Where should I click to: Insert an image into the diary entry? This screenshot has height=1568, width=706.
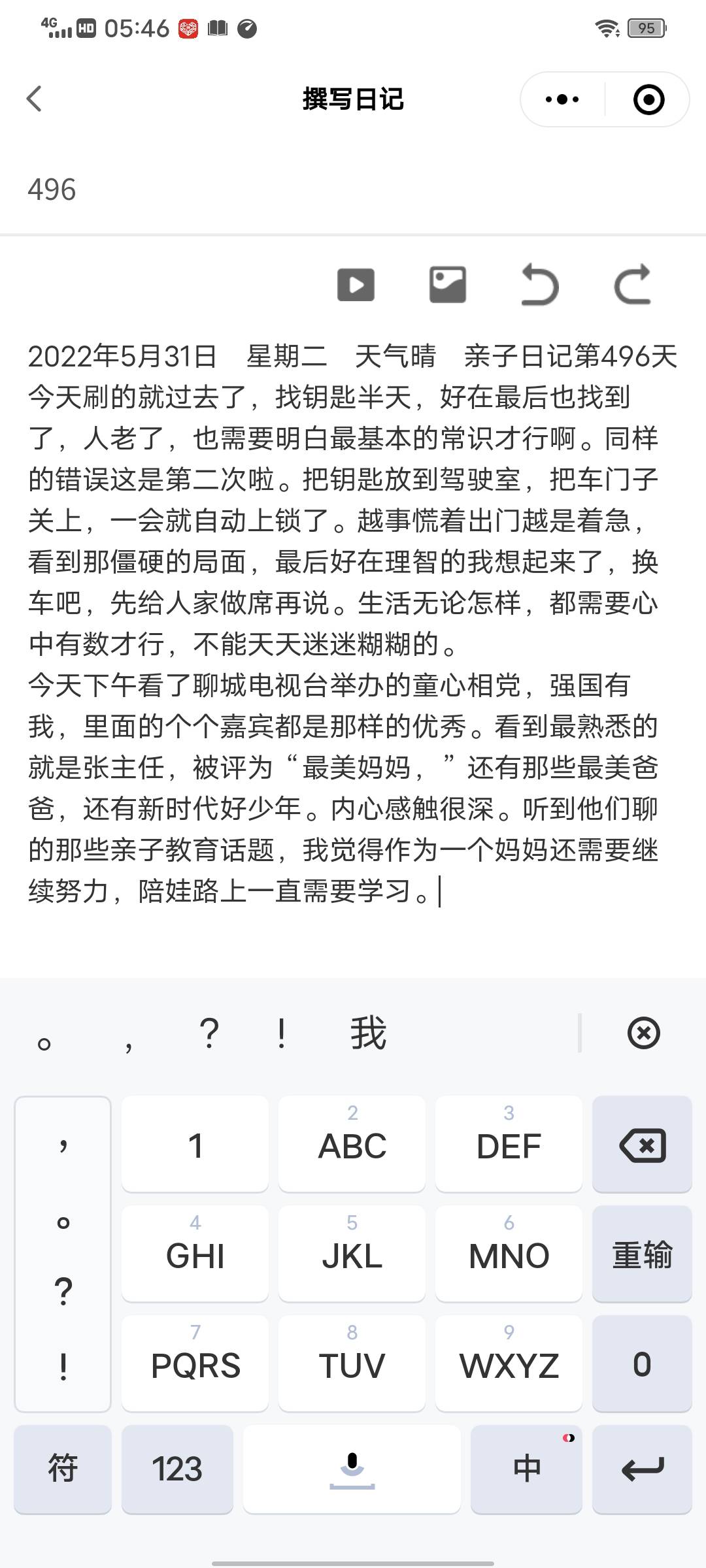coord(447,284)
